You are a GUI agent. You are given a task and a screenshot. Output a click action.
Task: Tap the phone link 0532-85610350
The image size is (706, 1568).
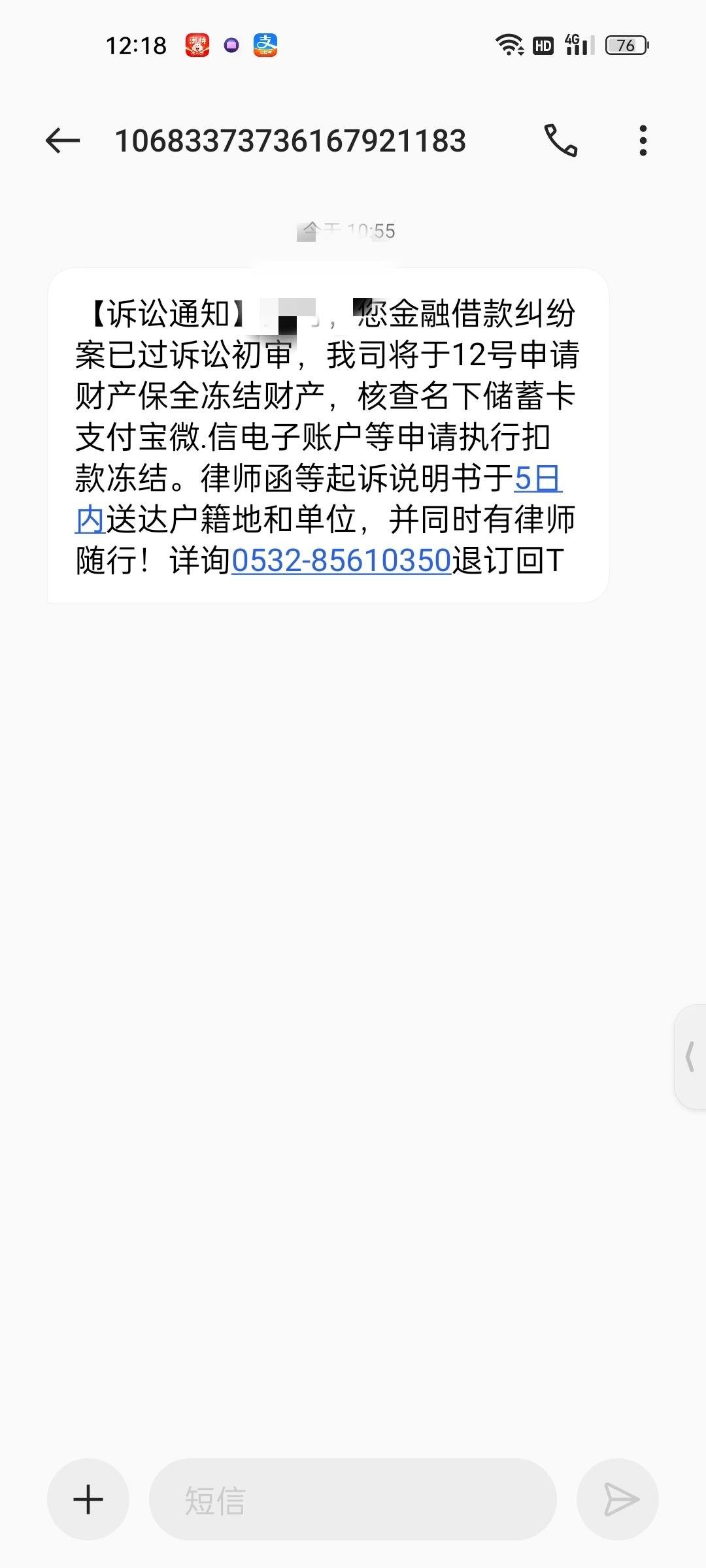[x=341, y=561]
